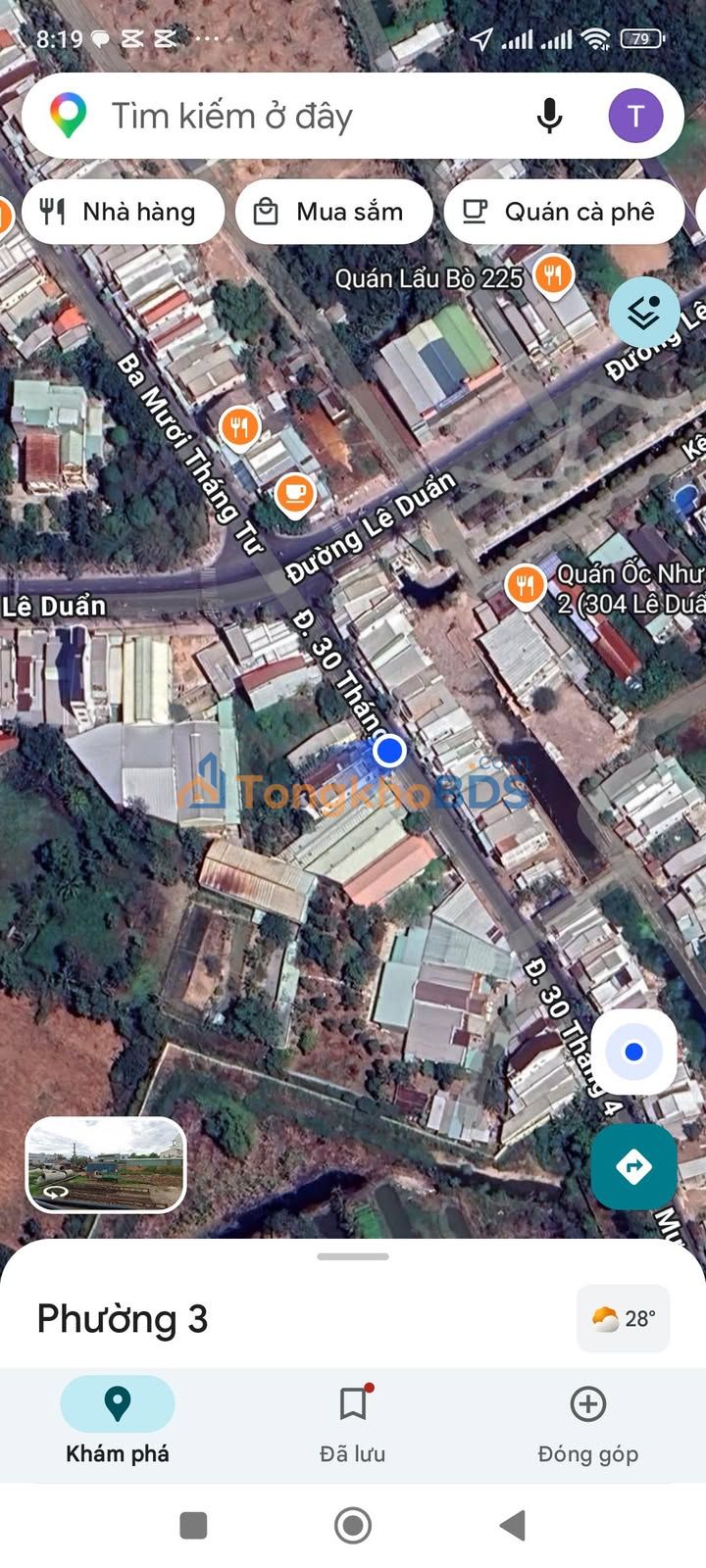Go back with the system back button
This screenshot has height=1568, width=706.
coord(512,1525)
